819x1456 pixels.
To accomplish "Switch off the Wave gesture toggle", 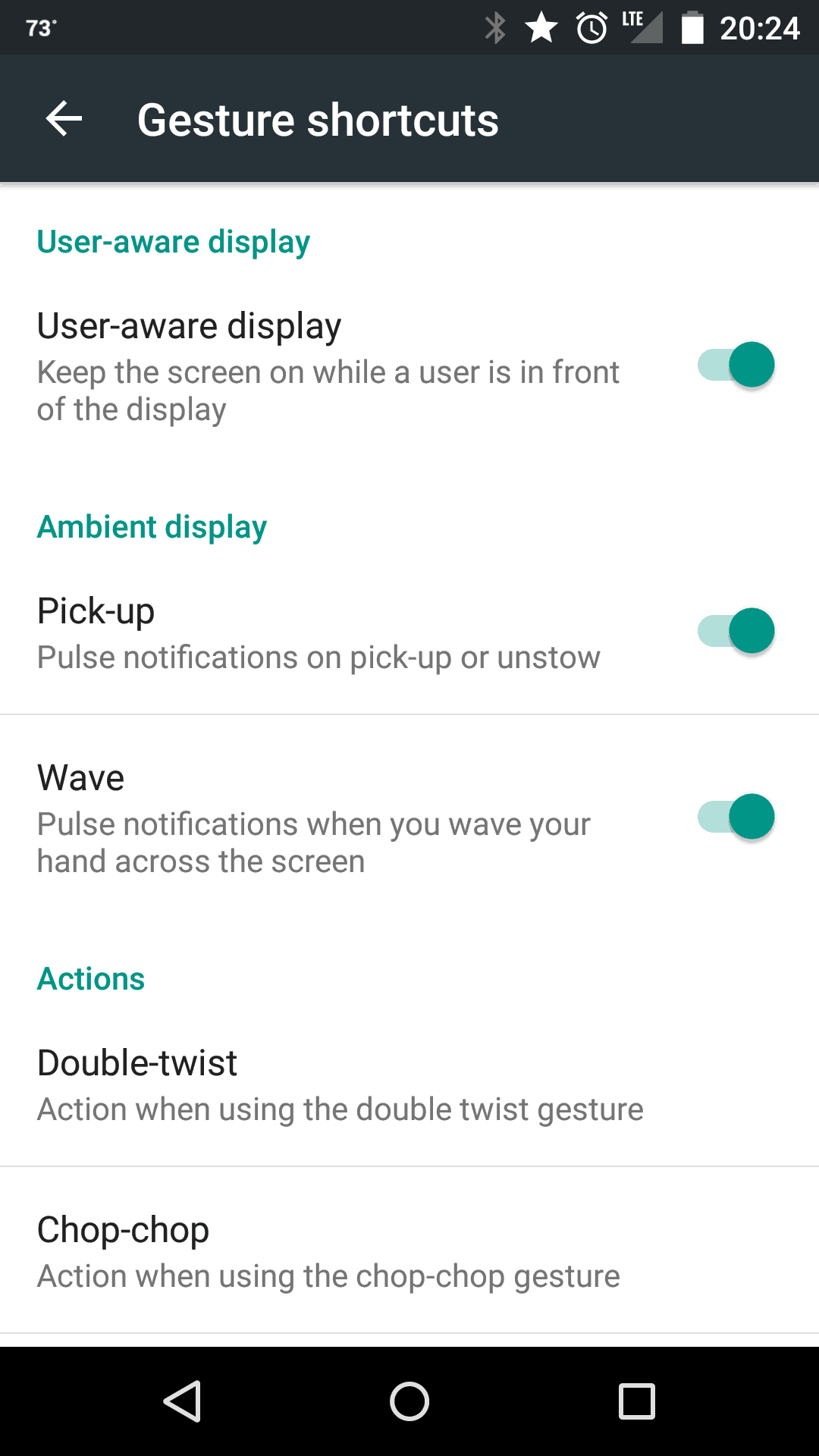I will tap(736, 817).
